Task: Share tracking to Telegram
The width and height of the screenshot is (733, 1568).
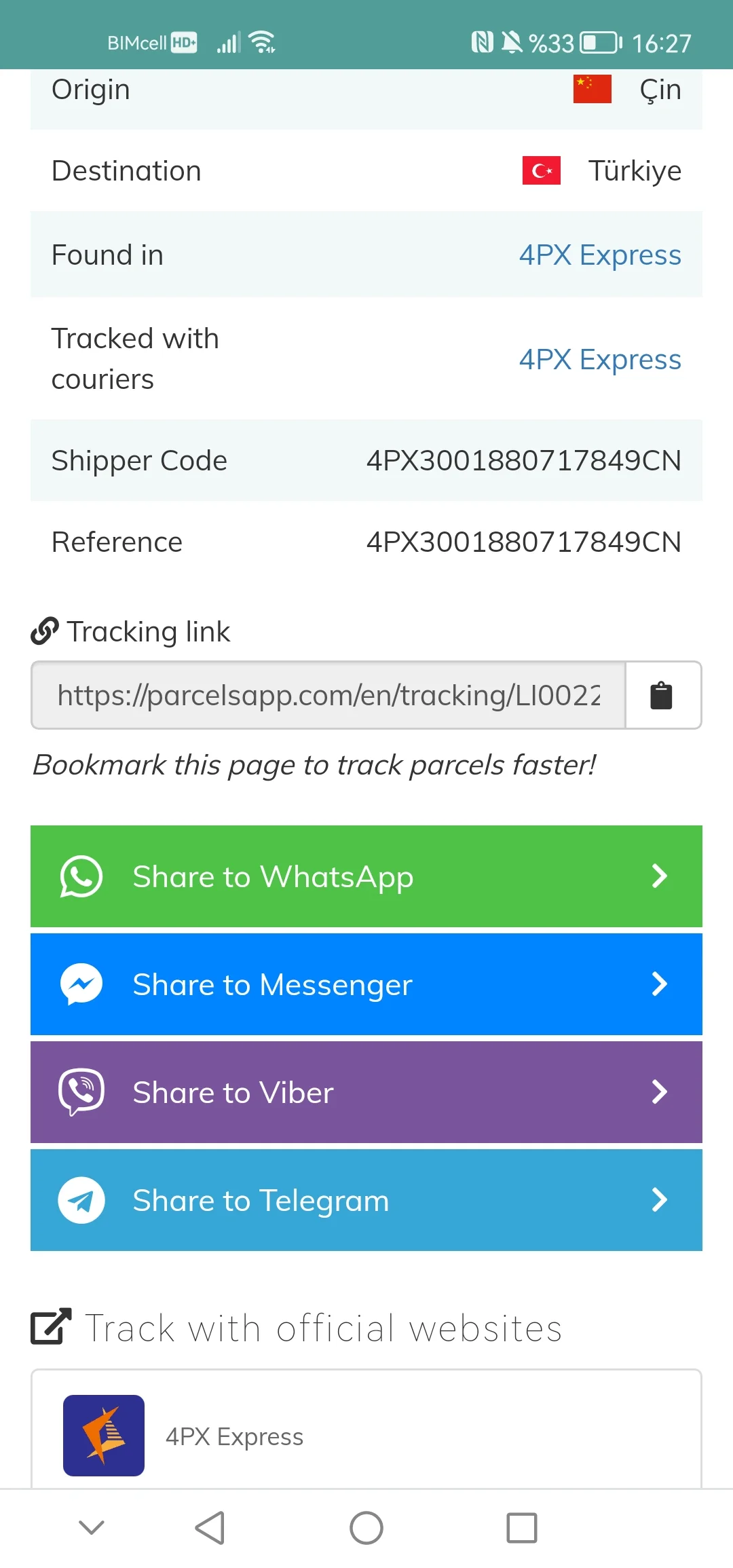Action: click(366, 1200)
